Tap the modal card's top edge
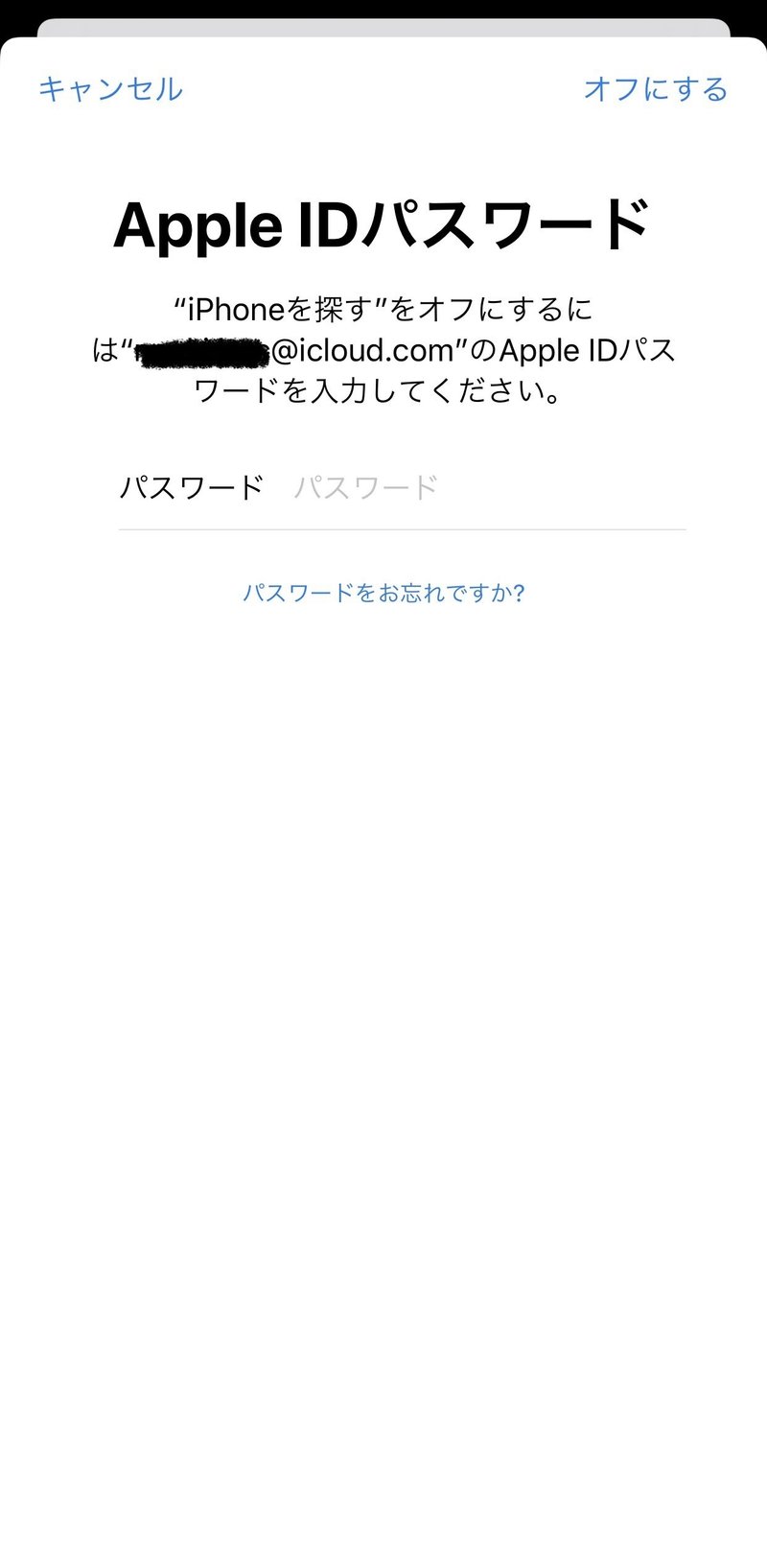This screenshot has height=1568, width=767. 383,40
